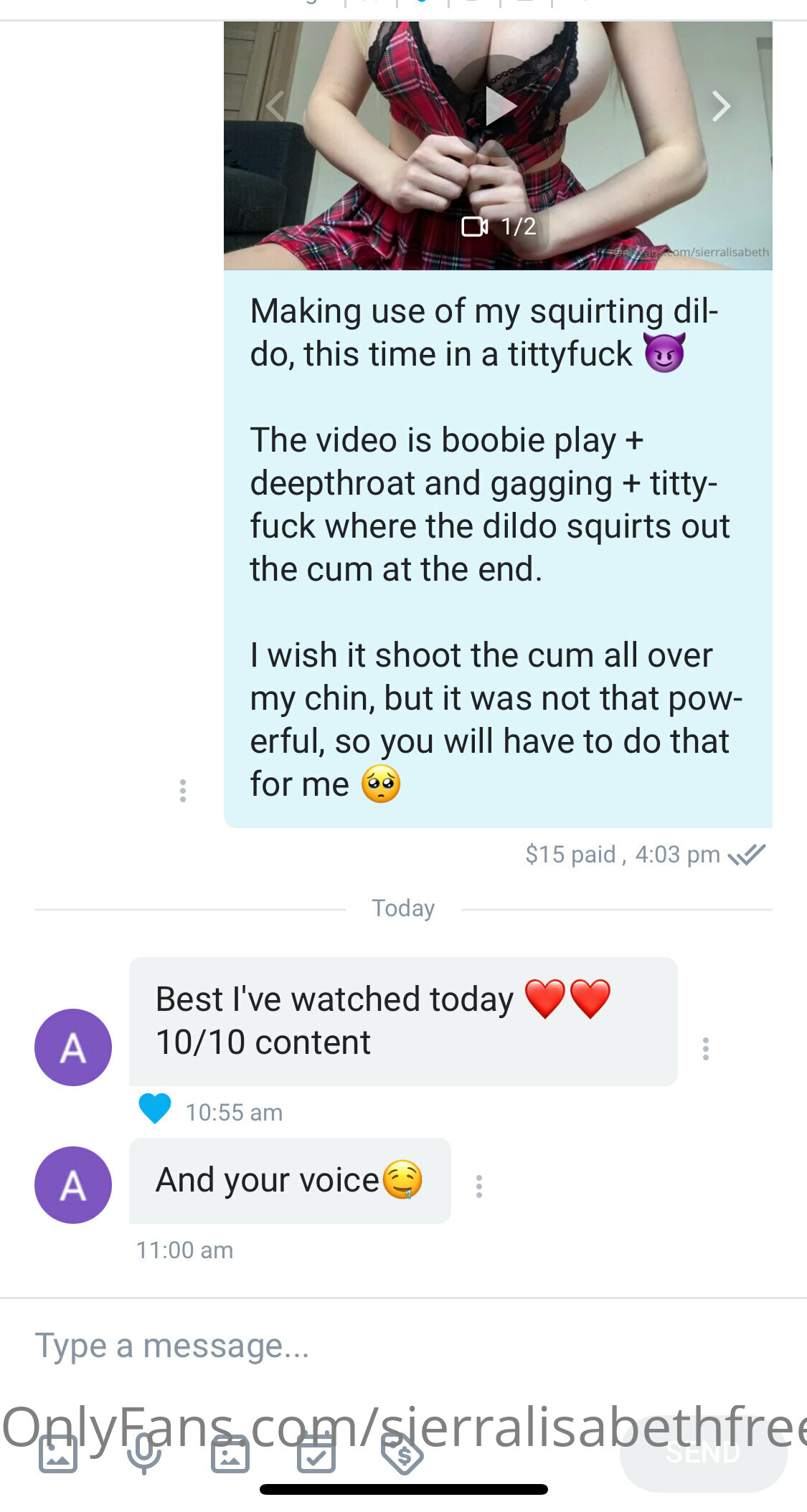Go to the next media item
The height and width of the screenshot is (1512, 807).
721,106
